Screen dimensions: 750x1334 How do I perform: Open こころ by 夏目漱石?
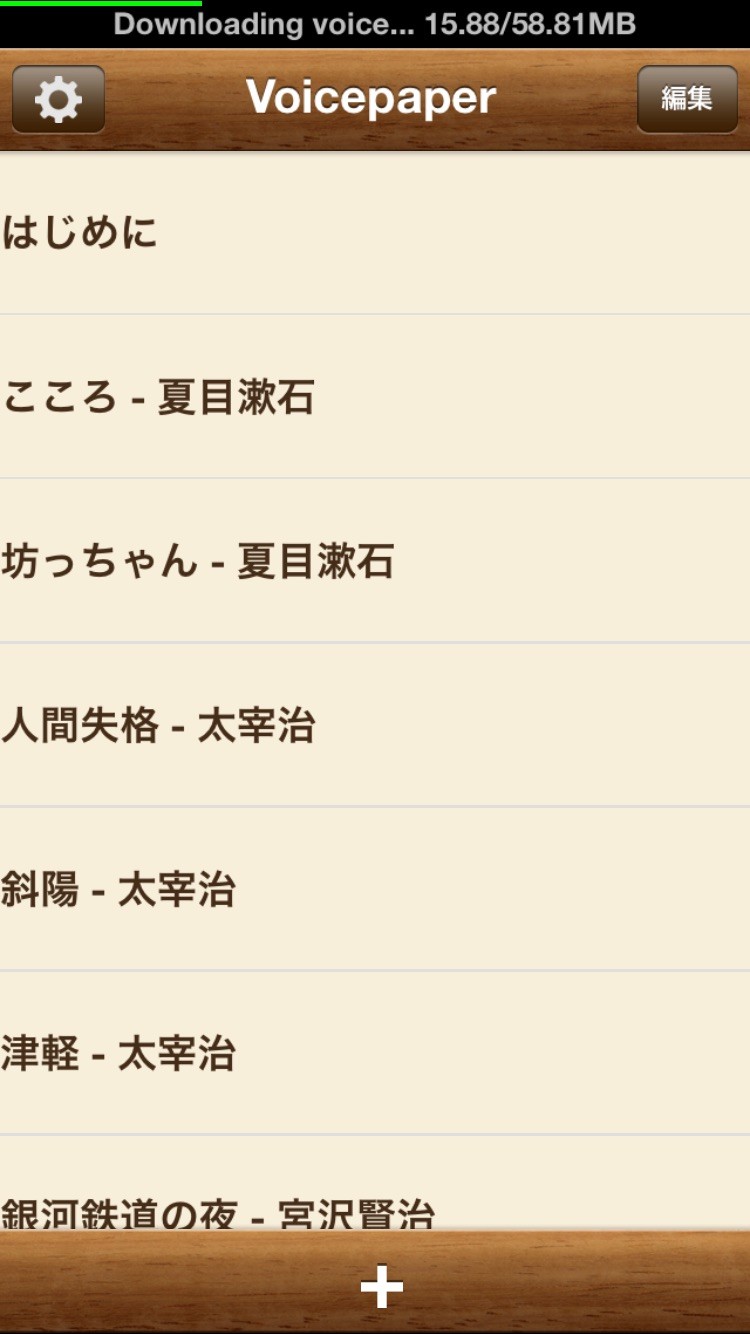pyautogui.click(x=375, y=397)
